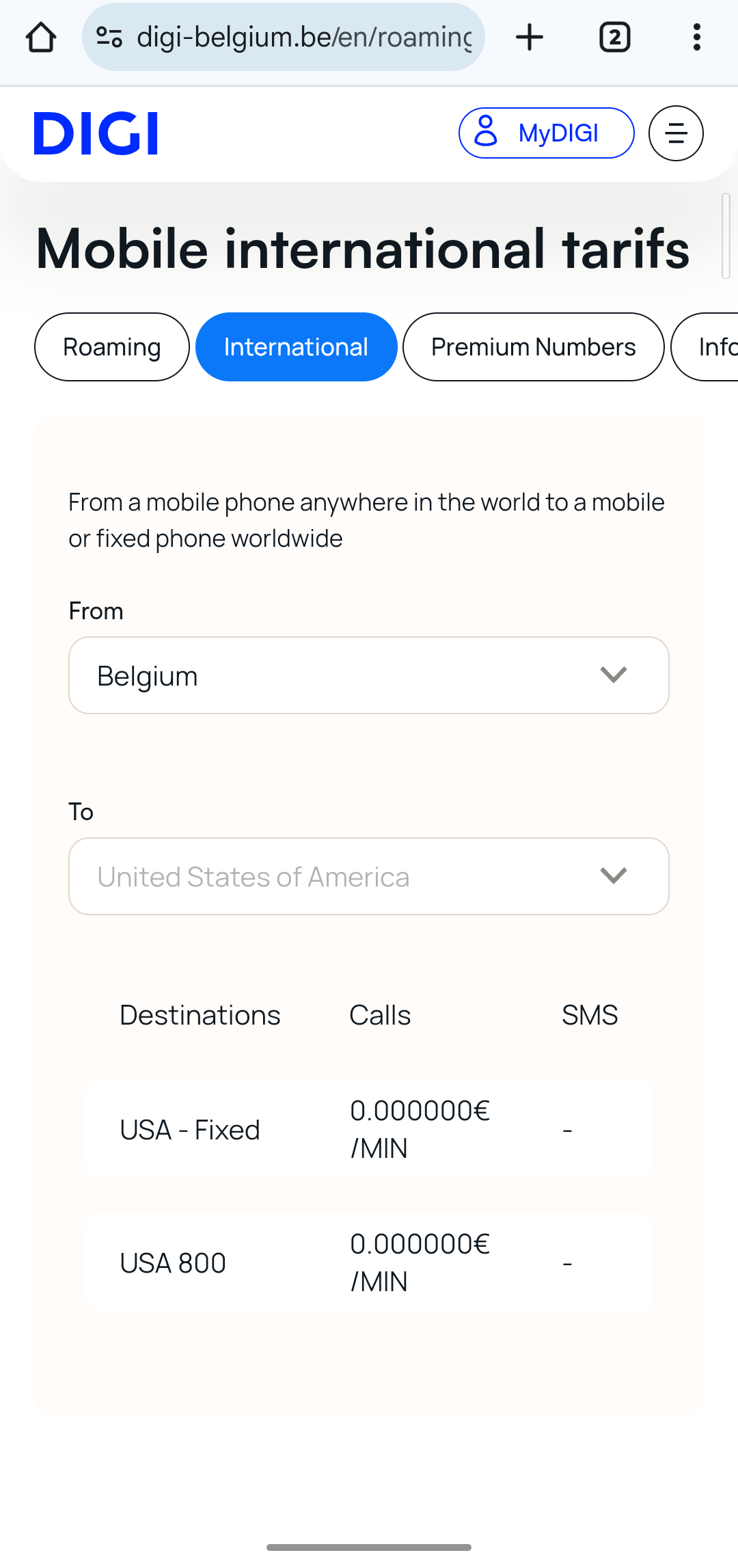This screenshot has width=738, height=1568.
Task: Switch to the Roaming tab
Action: [112, 347]
